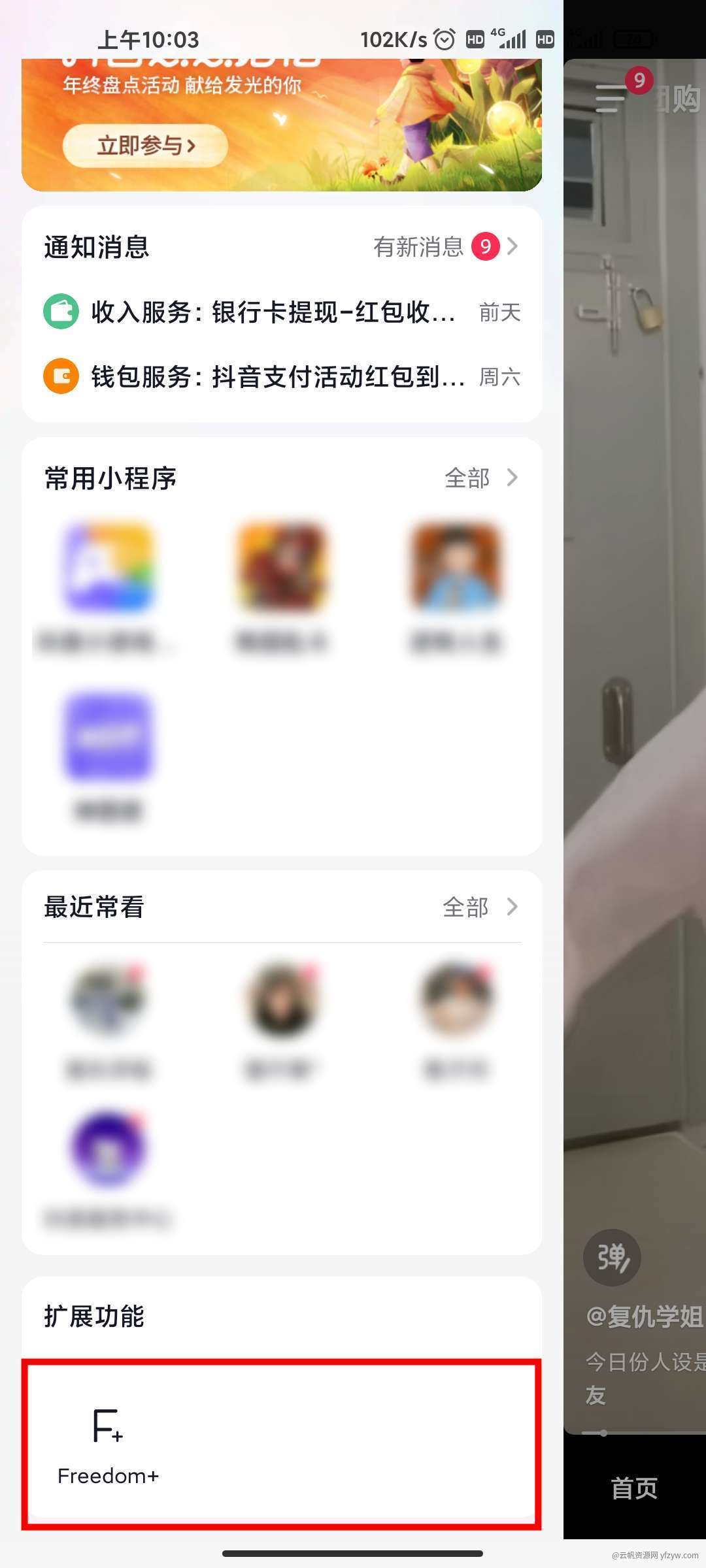Tap the hamburger menu icon with badge
Viewport: 706px width, 1568px height.
(x=611, y=98)
